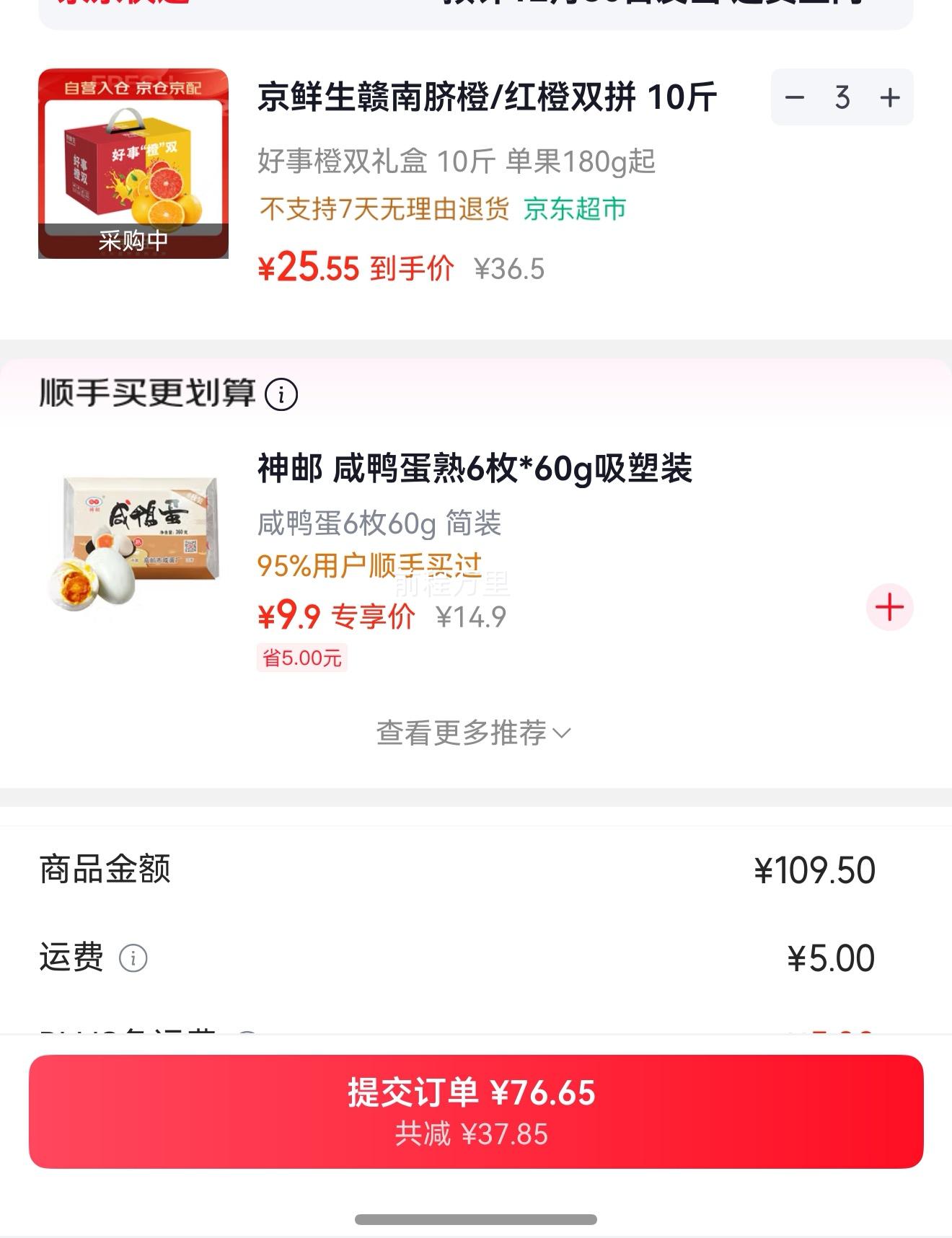Viewport: 952px width, 1238px height.
Task: Click the plus icon to increase orange quantity
Action: pyautogui.click(x=889, y=97)
